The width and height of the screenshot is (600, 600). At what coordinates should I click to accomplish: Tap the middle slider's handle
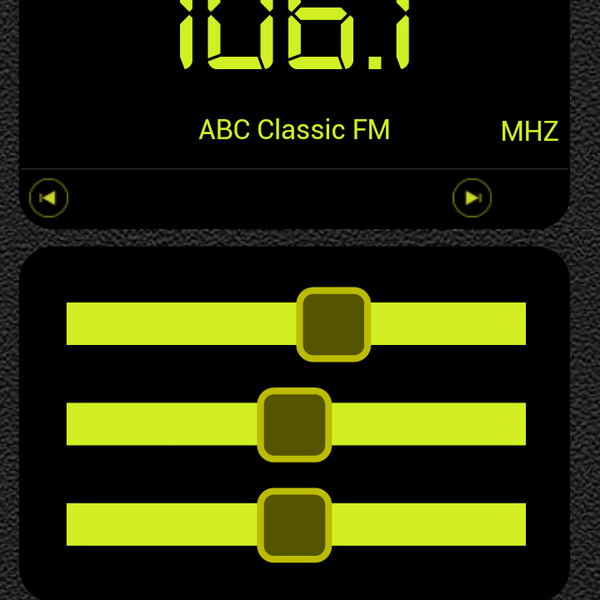click(294, 424)
